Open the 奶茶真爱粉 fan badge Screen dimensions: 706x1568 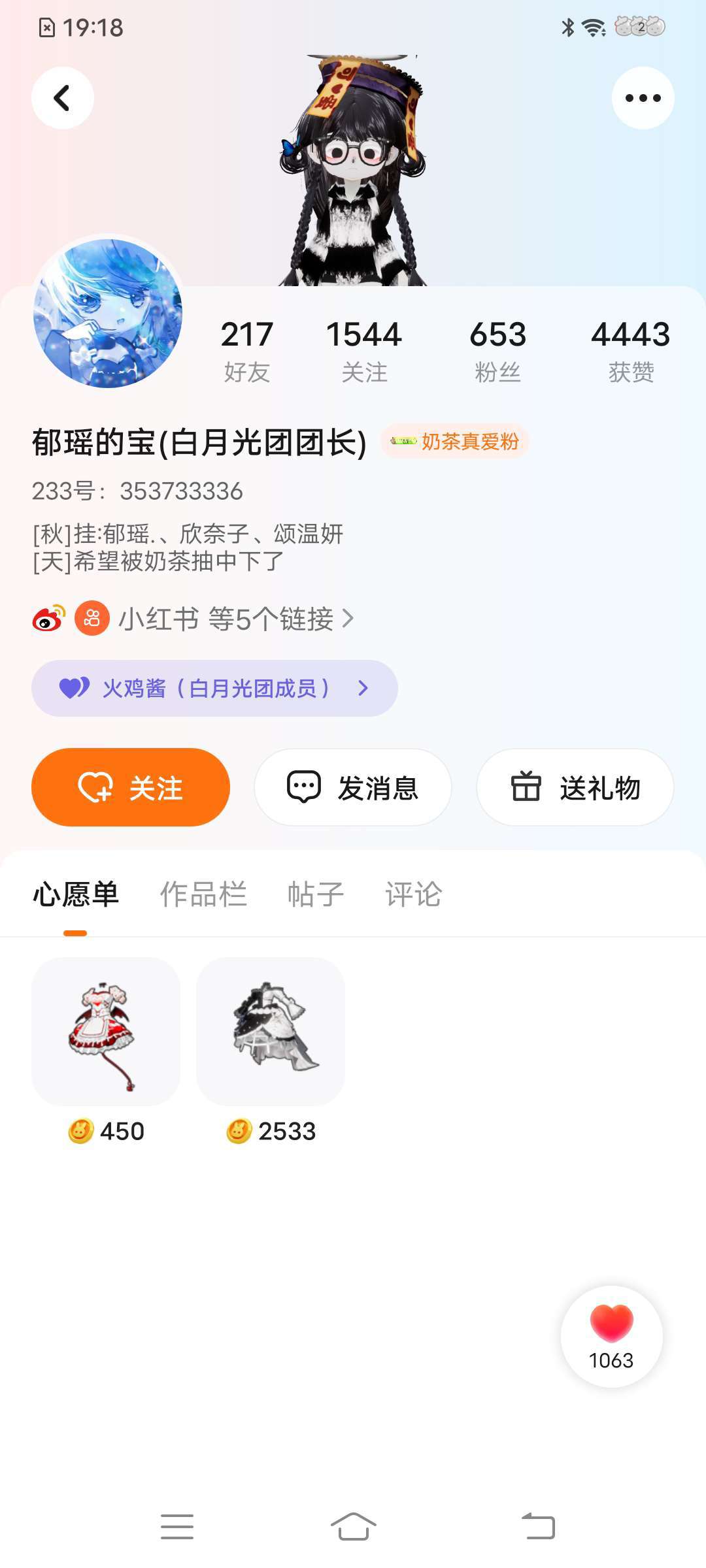[x=455, y=442]
